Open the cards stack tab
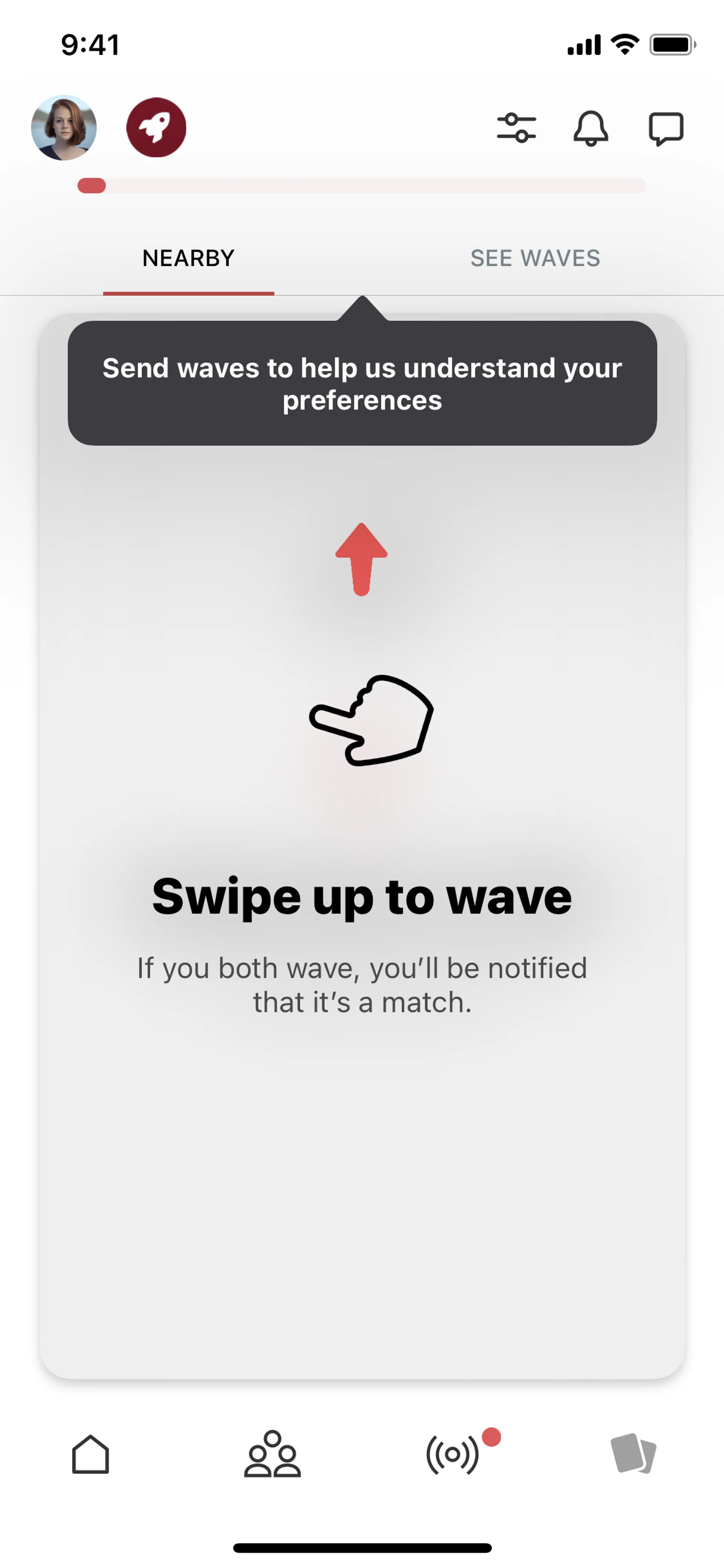 633,1454
